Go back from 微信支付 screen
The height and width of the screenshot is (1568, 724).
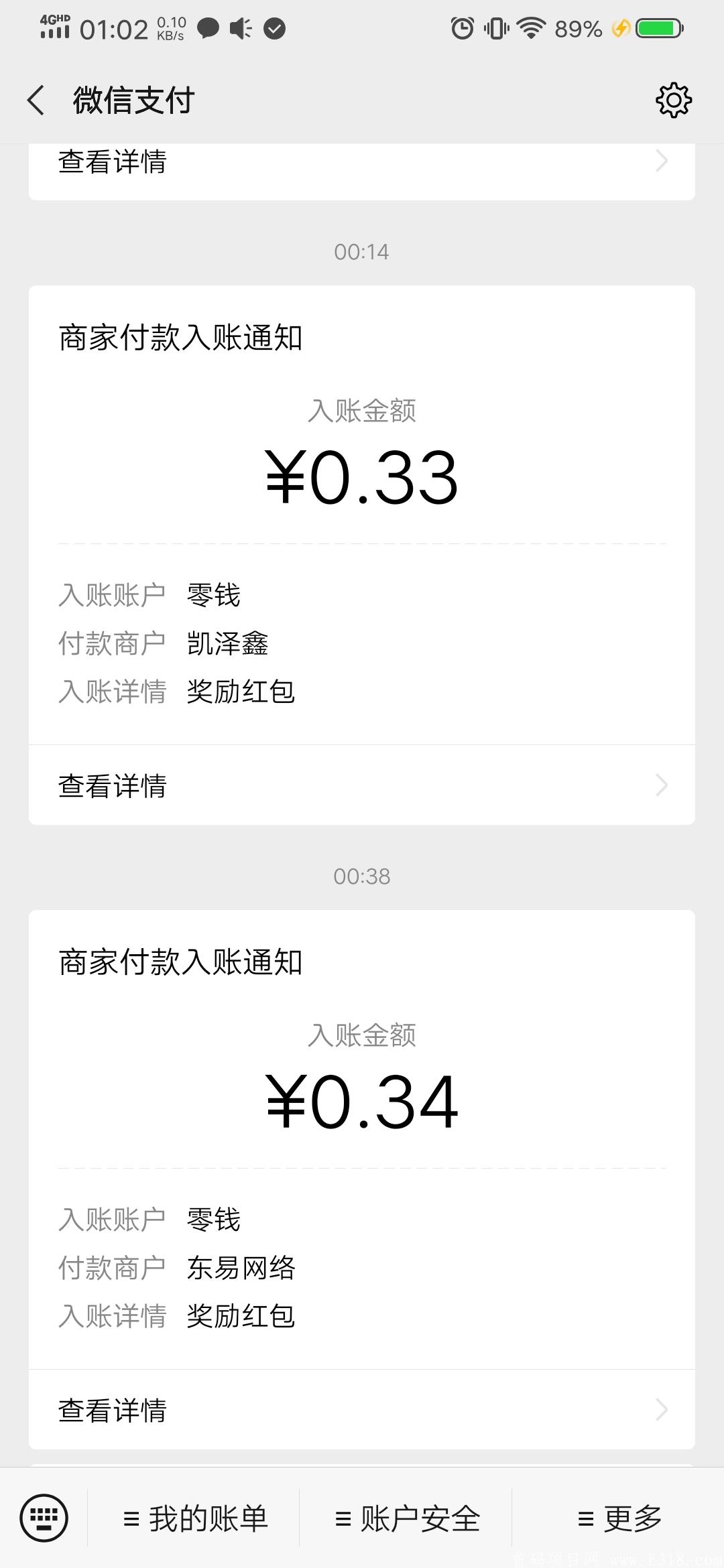36,101
